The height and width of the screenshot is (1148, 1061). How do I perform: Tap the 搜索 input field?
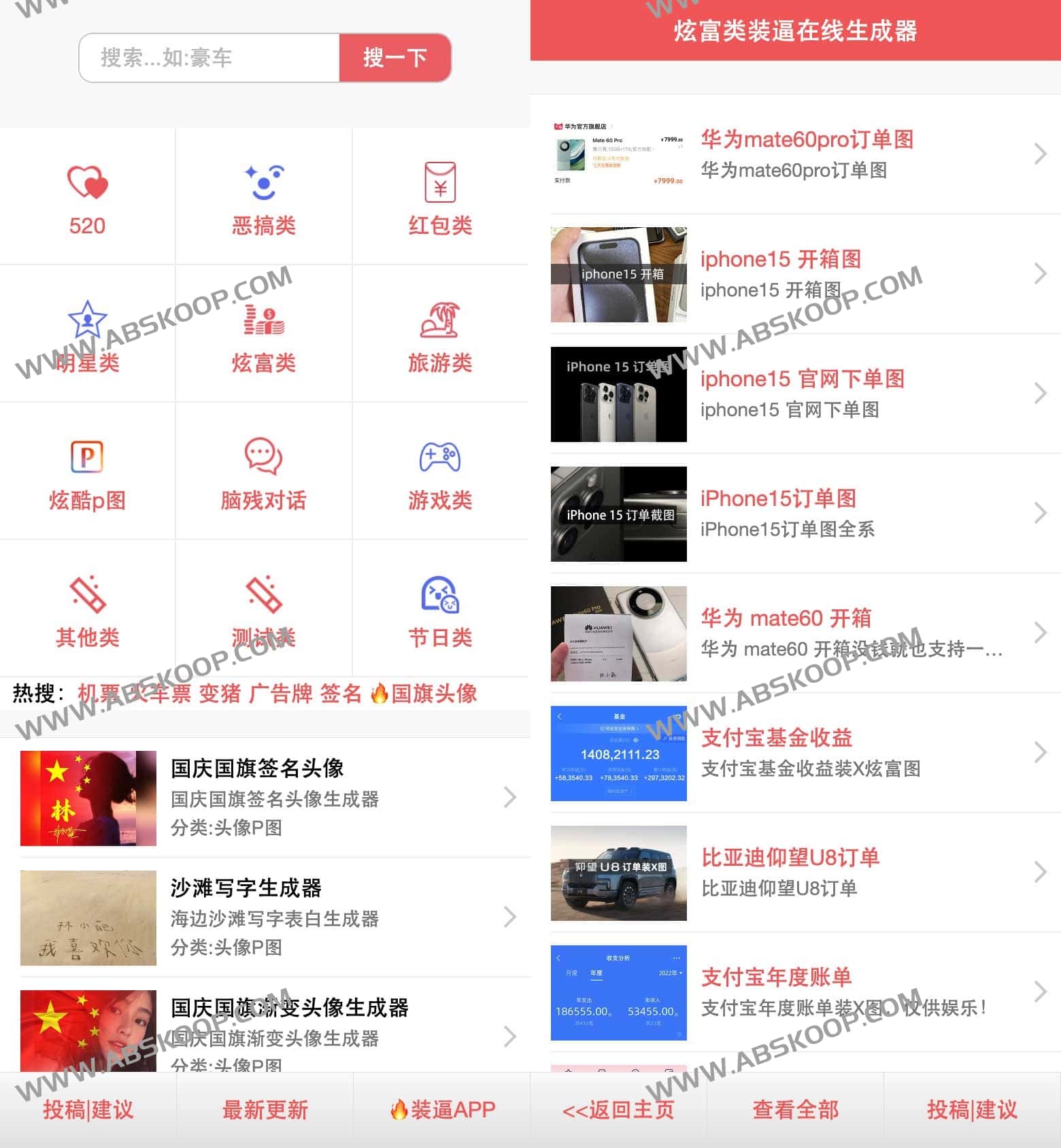(x=209, y=58)
